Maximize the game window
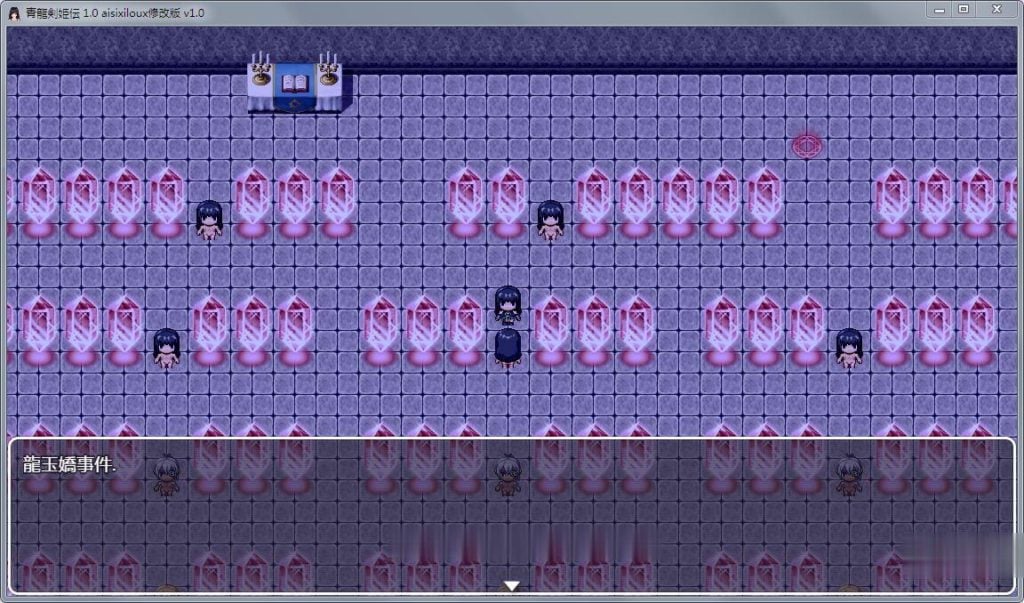1024x603 pixels. coord(964,9)
